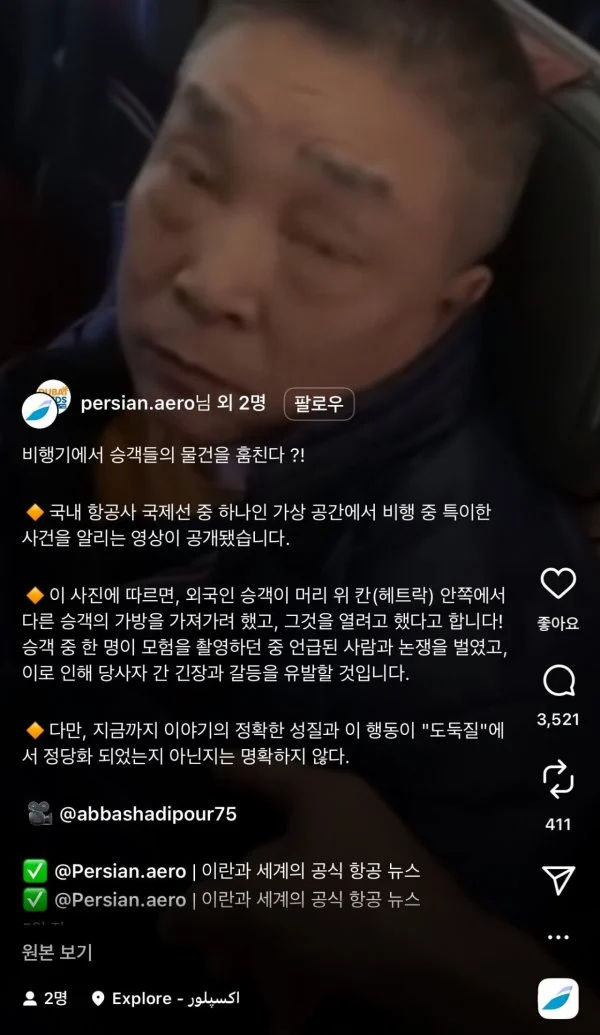Image resolution: width=600 pixels, height=1035 pixels.
Task: Like this reel with the heart icon
Action: (x=558, y=583)
